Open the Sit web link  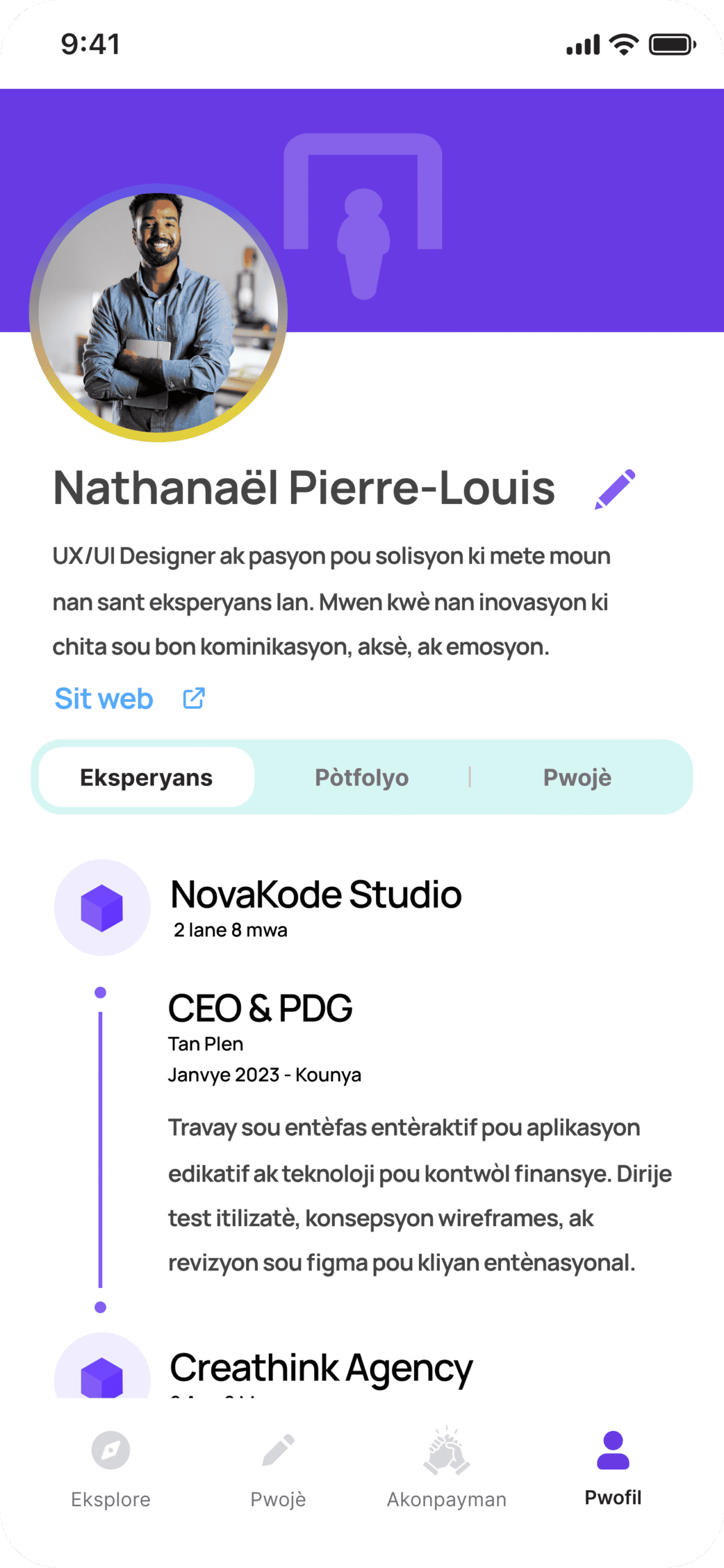coord(129,698)
